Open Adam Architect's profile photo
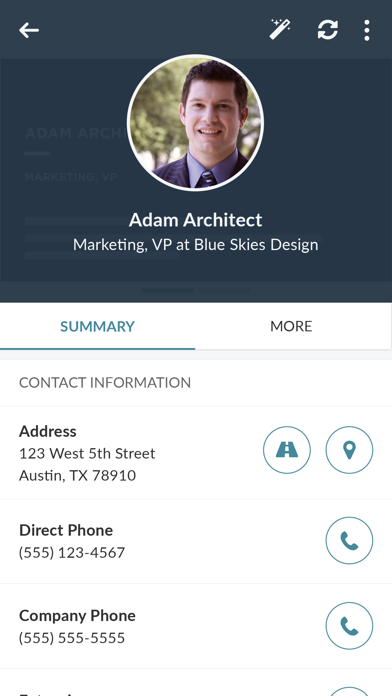The height and width of the screenshot is (696, 392). tap(195, 123)
